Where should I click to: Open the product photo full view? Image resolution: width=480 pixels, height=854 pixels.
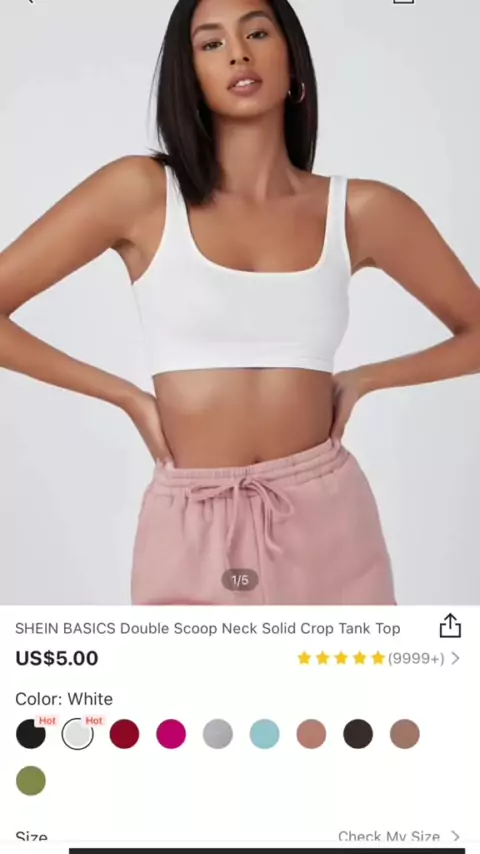(x=240, y=302)
